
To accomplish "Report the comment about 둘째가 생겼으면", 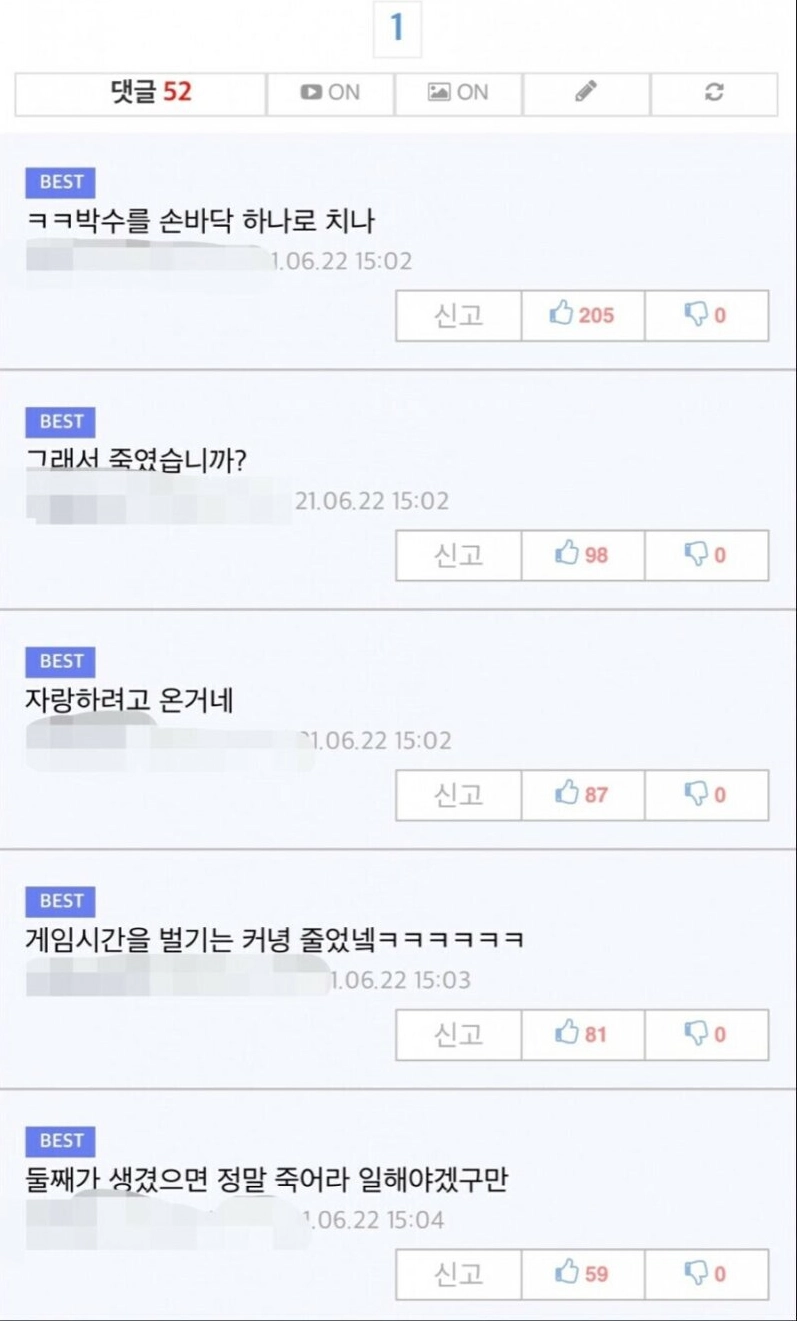I will pos(458,1274).
